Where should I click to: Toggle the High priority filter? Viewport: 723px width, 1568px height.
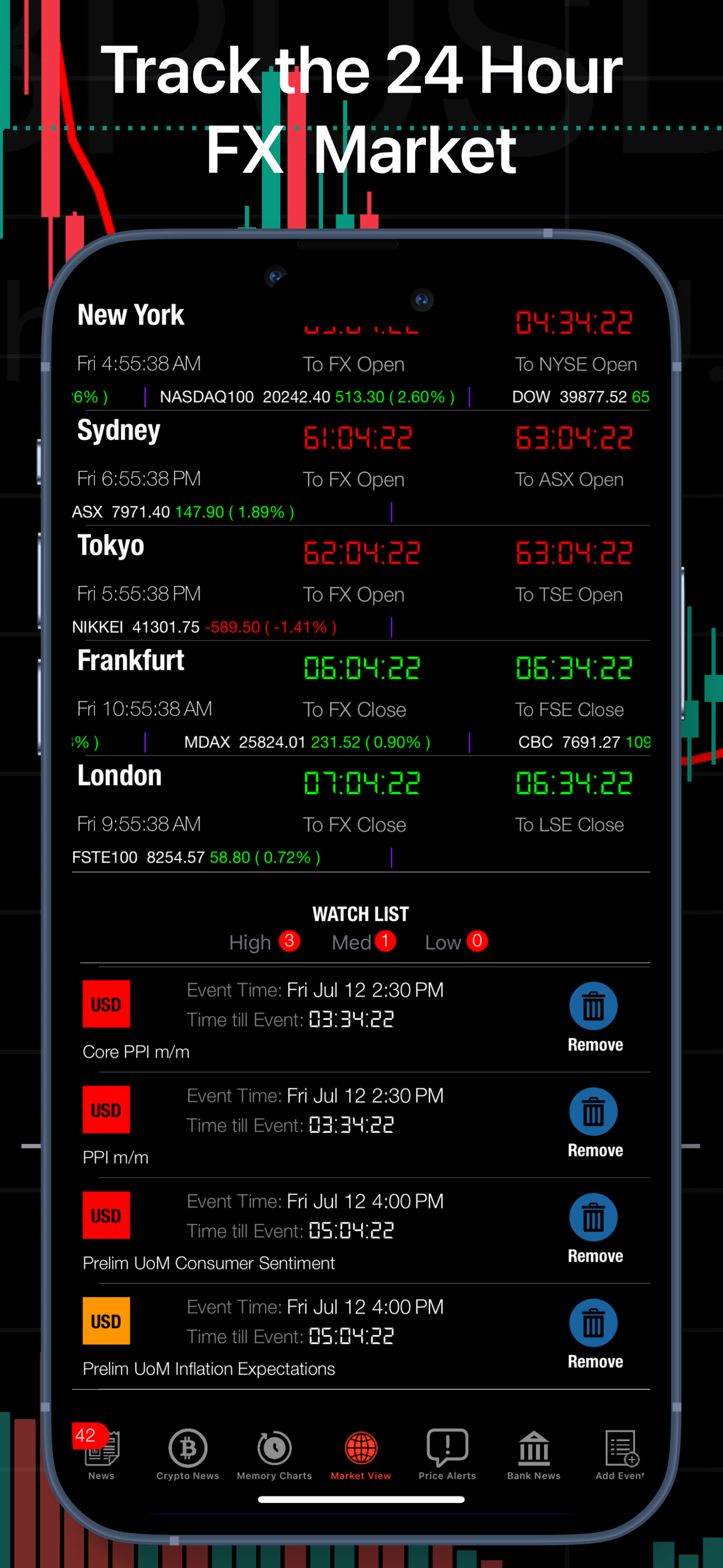264,942
